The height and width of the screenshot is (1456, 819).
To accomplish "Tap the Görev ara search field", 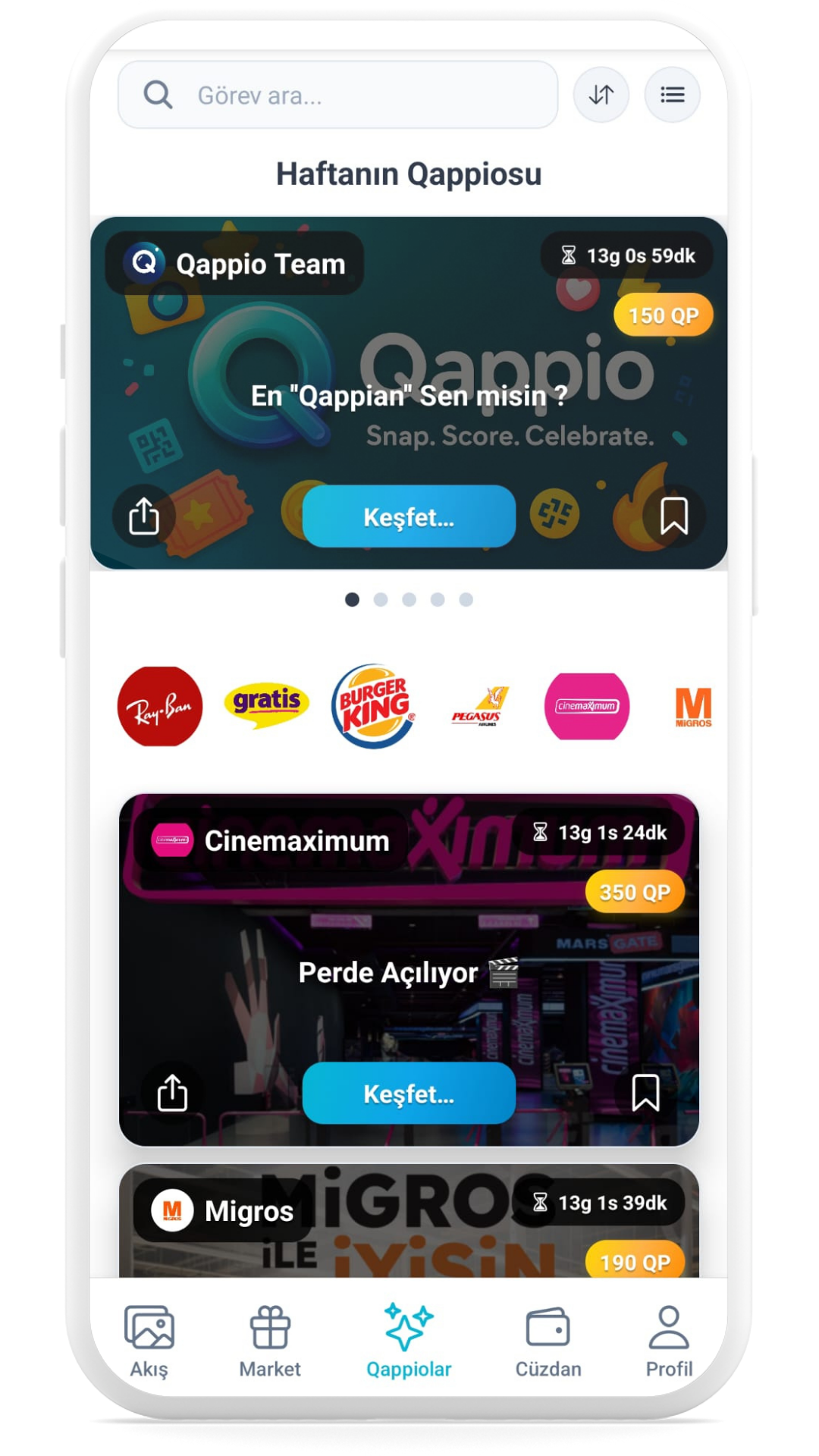I will pos(337,96).
